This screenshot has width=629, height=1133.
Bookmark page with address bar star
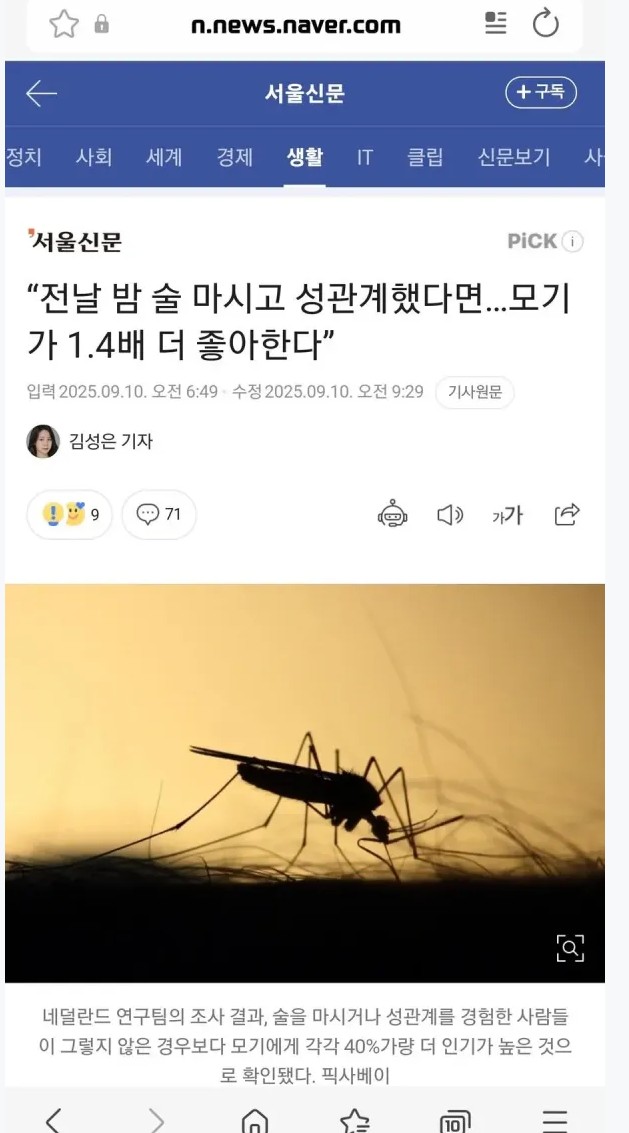tap(64, 24)
